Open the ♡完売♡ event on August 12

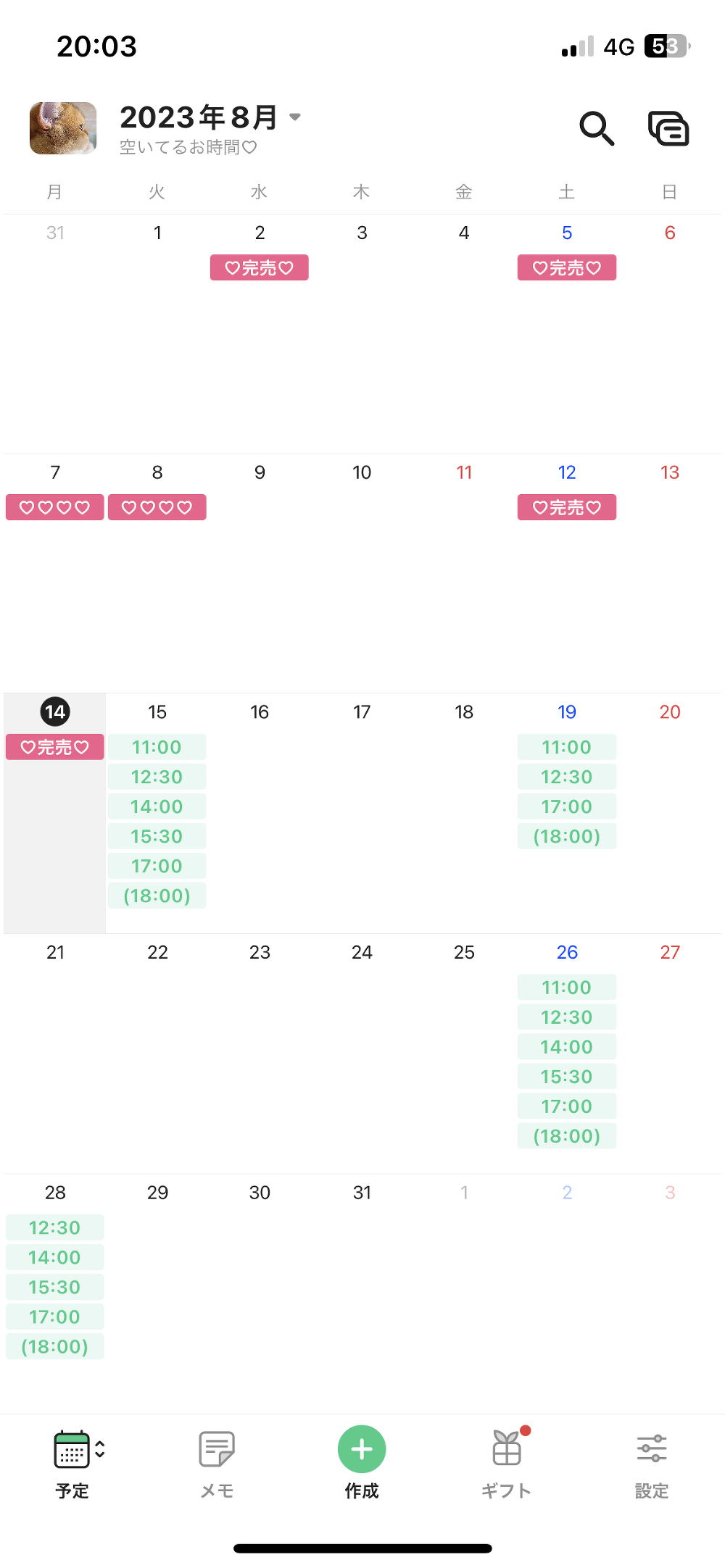(x=567, y=507)
